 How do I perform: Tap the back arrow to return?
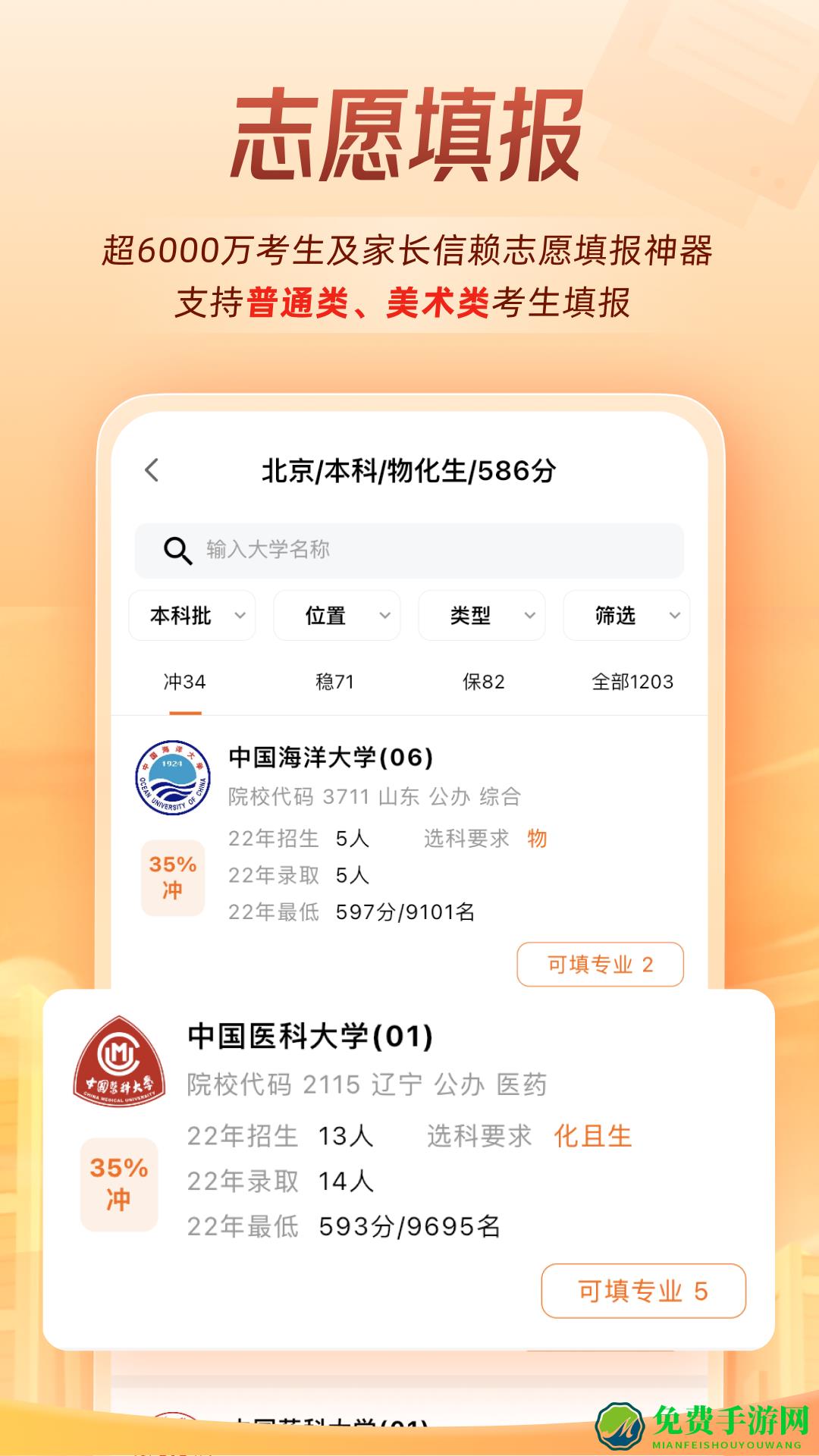[152, 470]
